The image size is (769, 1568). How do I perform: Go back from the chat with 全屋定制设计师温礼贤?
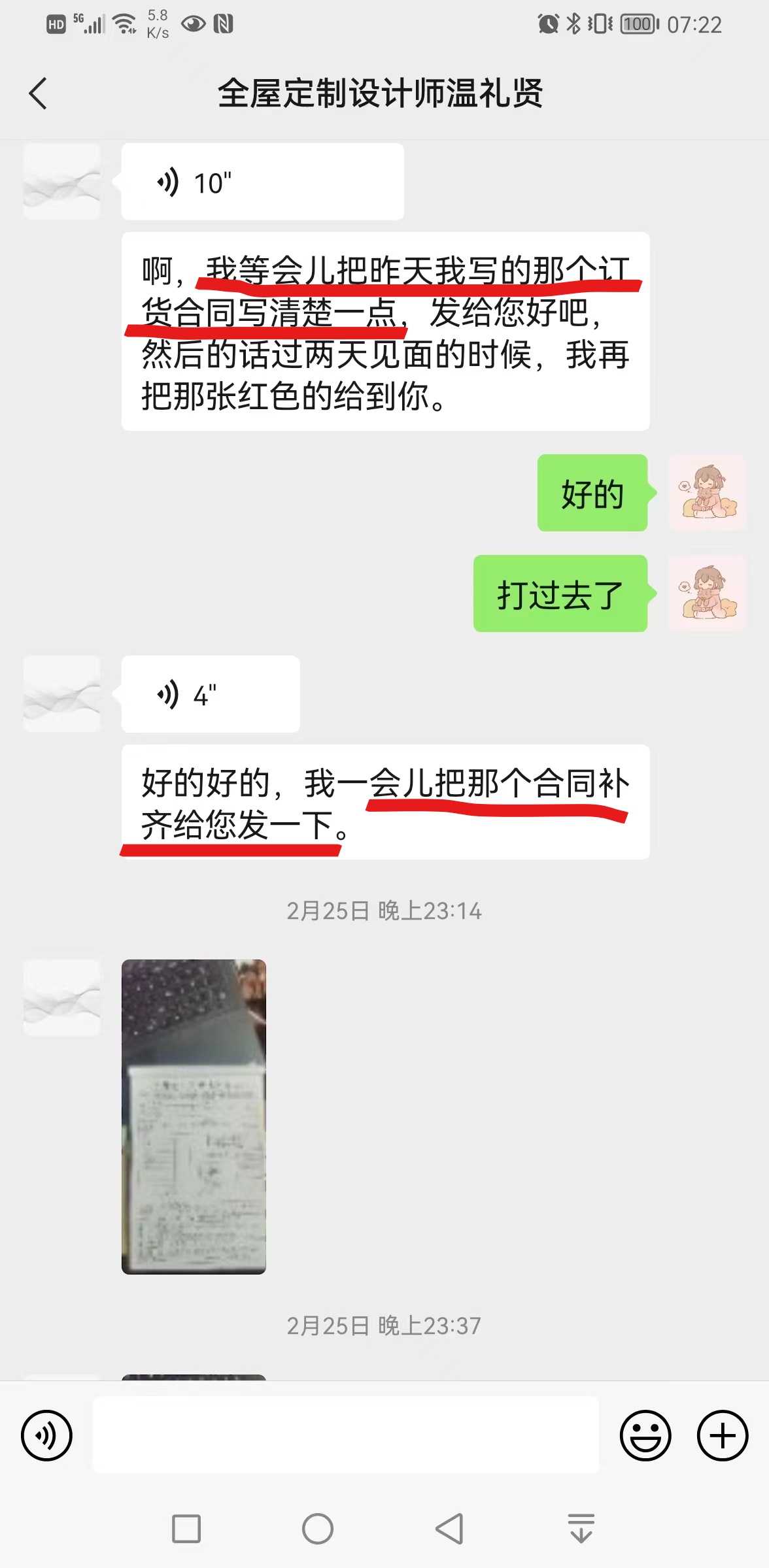tap(38, 93)
